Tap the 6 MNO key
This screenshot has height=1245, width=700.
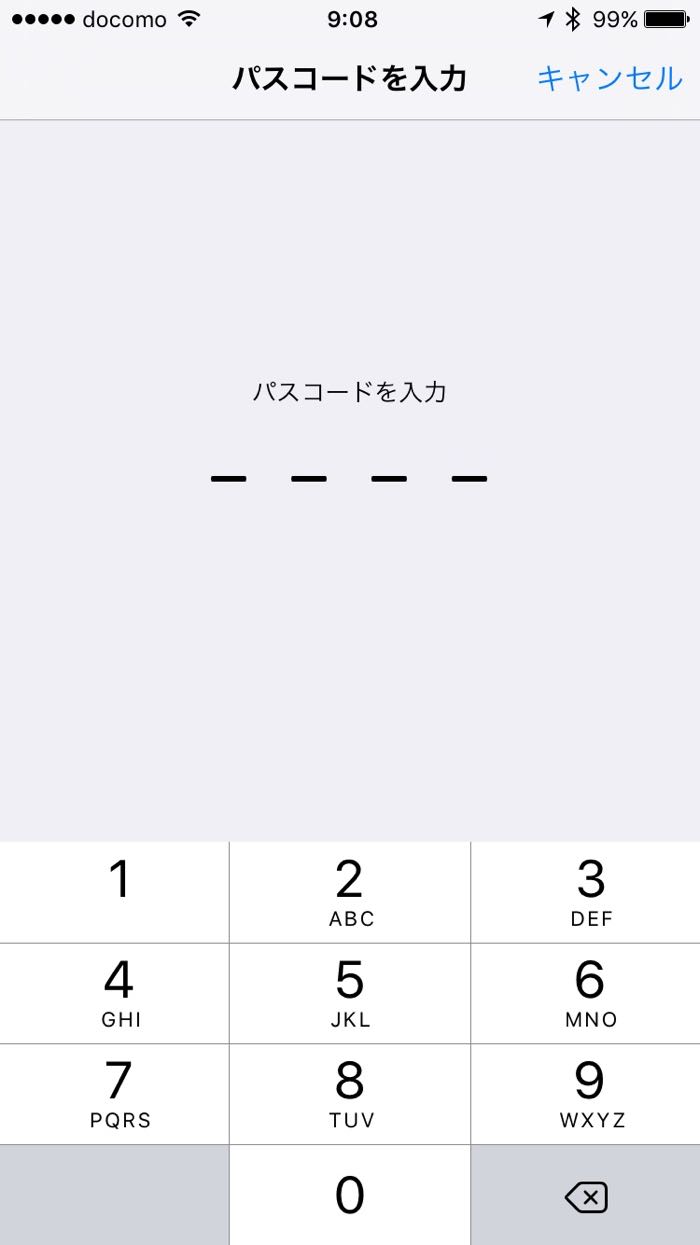[586, 993]
